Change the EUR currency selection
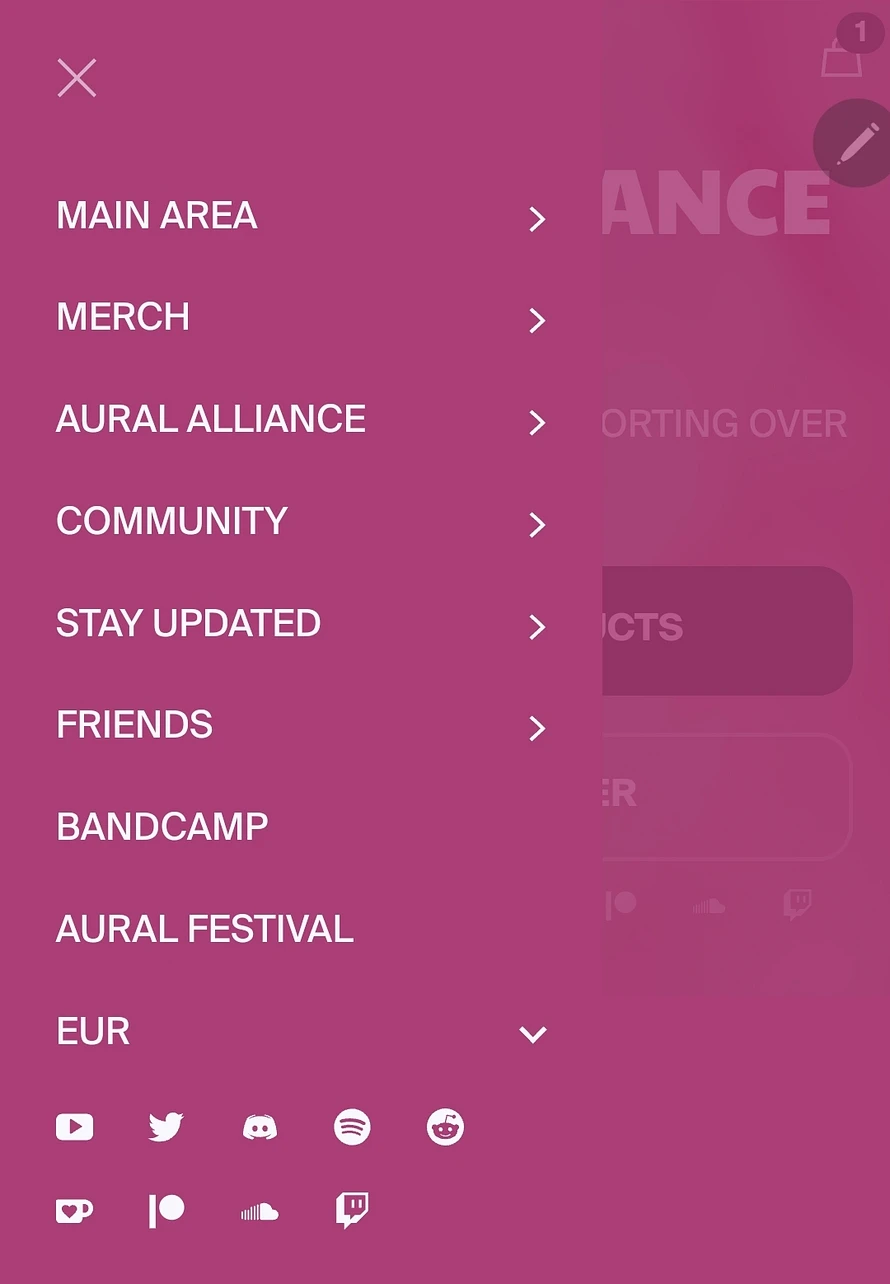Viewport: 890px width, 1284px height. pos(300,1033)
